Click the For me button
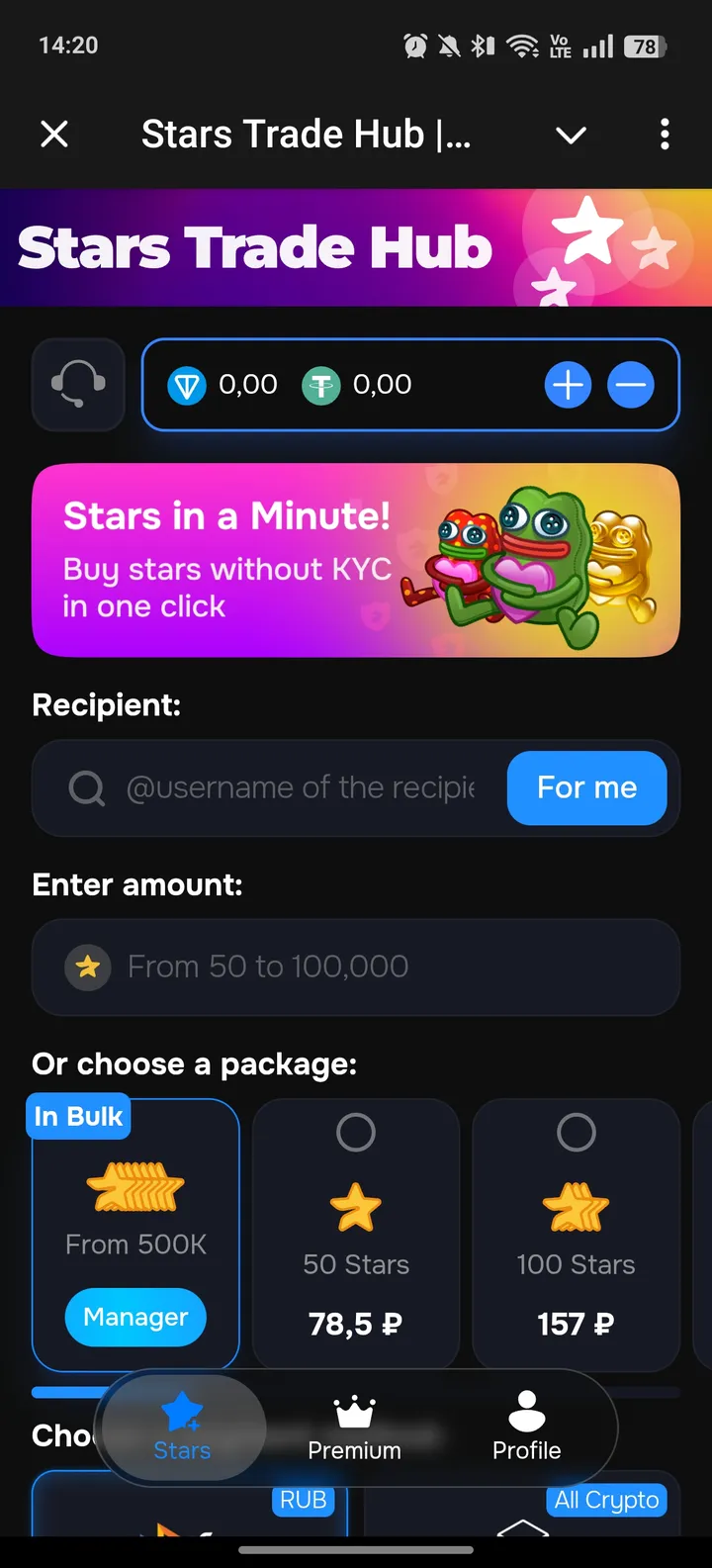 click(586, 788)
